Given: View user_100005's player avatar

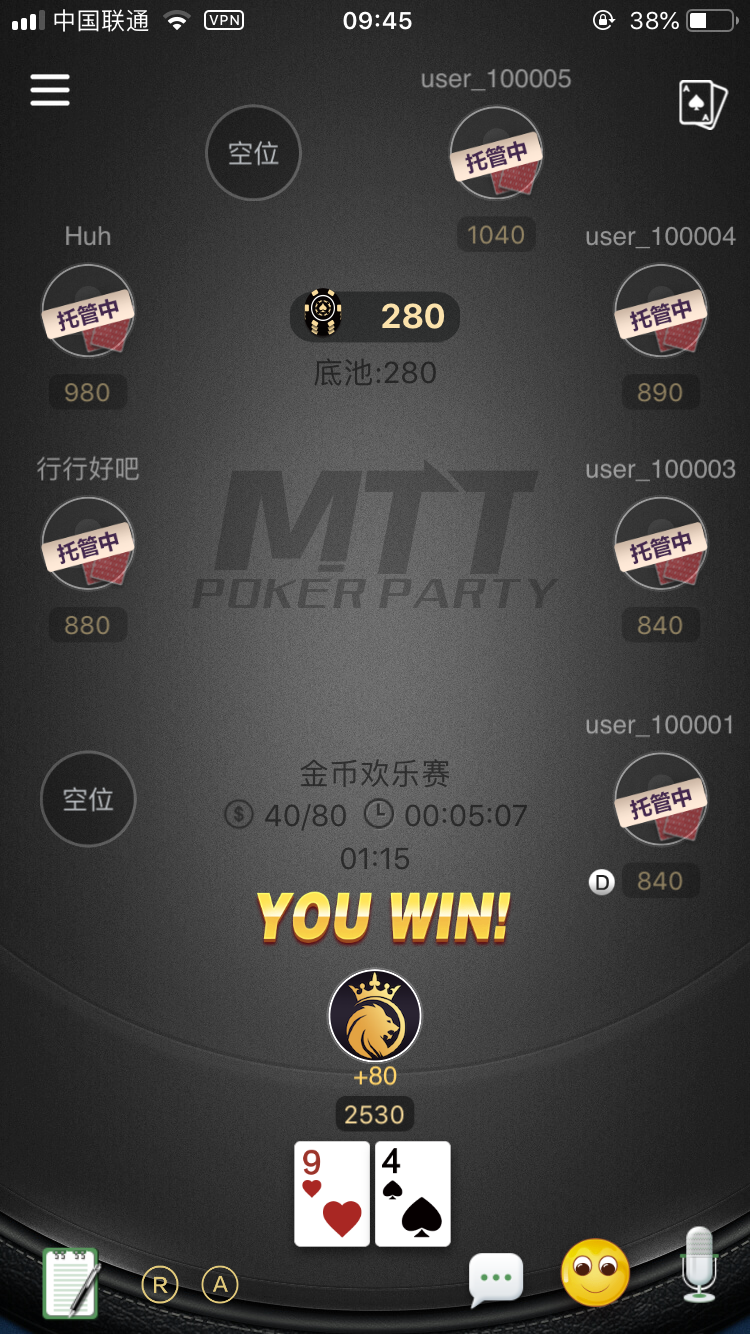Looking at the screenshot, I should (496, 153).
